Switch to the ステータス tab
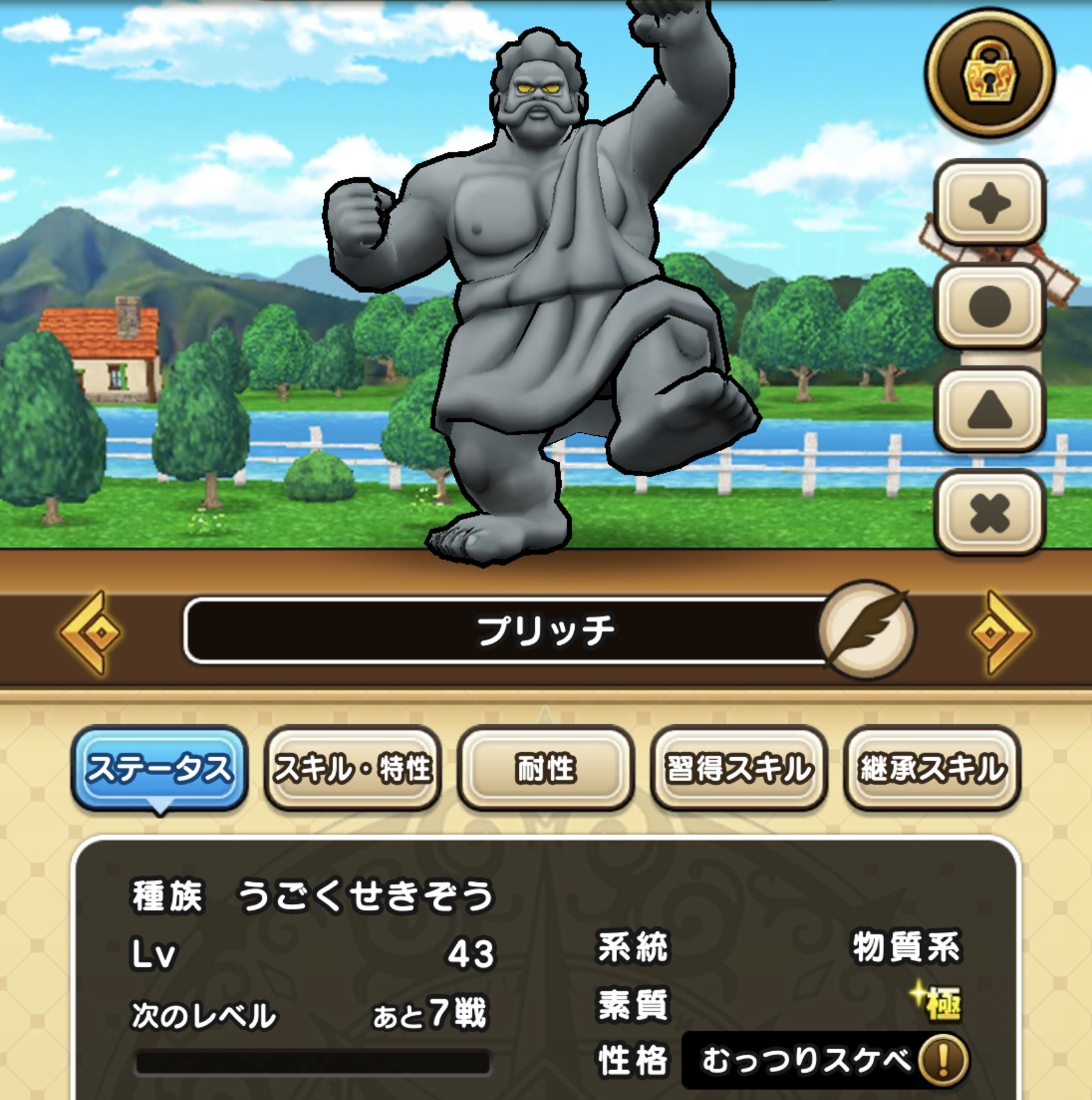Screen dimensions: 1092x1100 [159, 769]
